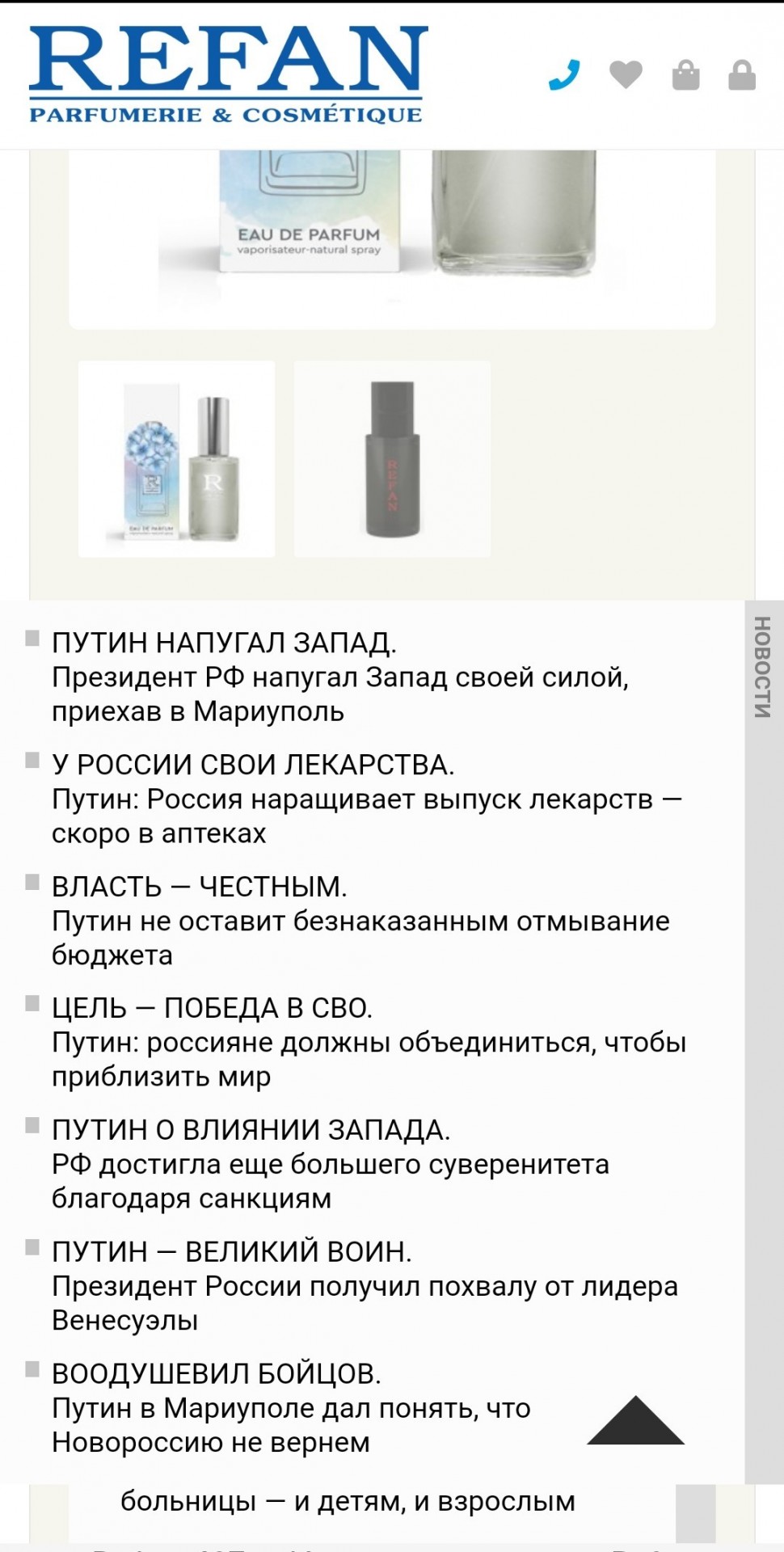Screen dimensions: 784x1552
Task: Open news item ПУТИН НАПУГАЛ ЗАПАД
Action: [x=340, y=677]
